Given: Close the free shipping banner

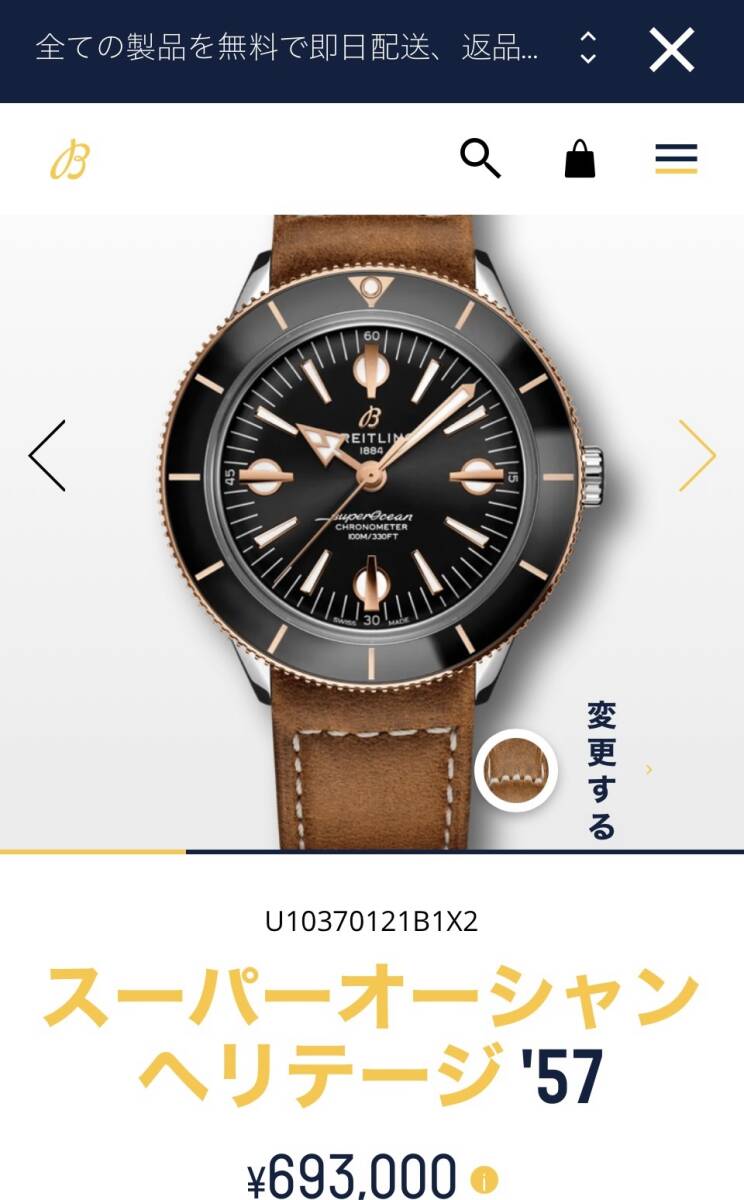Looking at the screenshot, I should 671,49.
